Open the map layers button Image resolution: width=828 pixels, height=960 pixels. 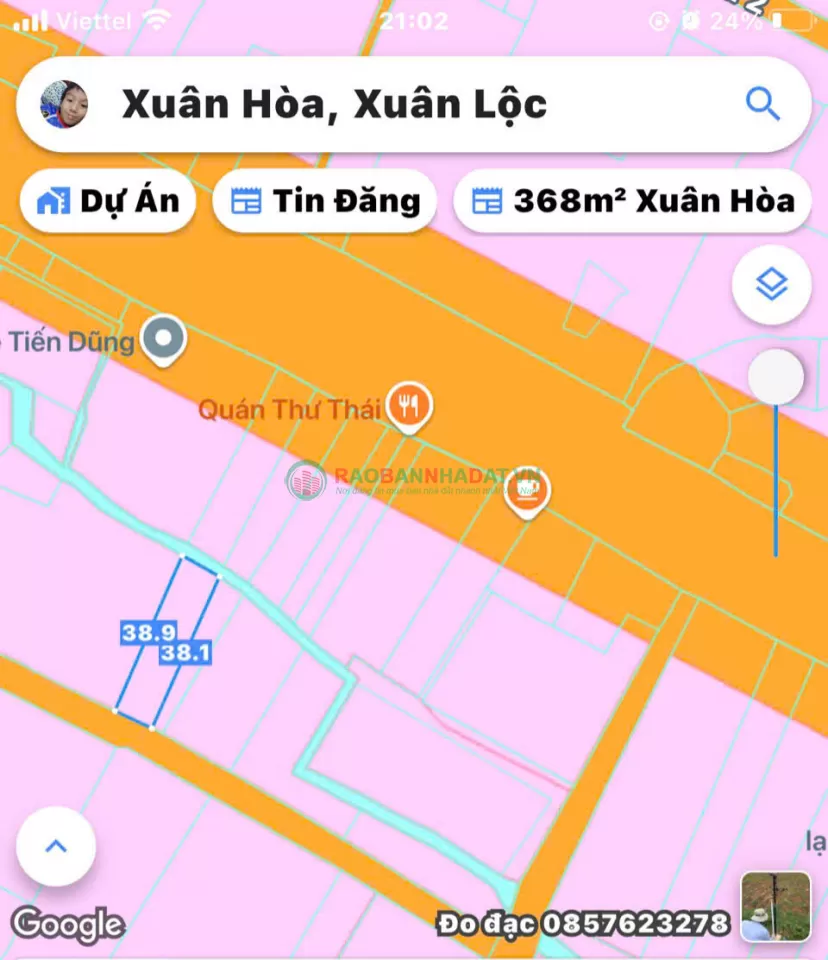pyautogui.click(x=771, y=286)
